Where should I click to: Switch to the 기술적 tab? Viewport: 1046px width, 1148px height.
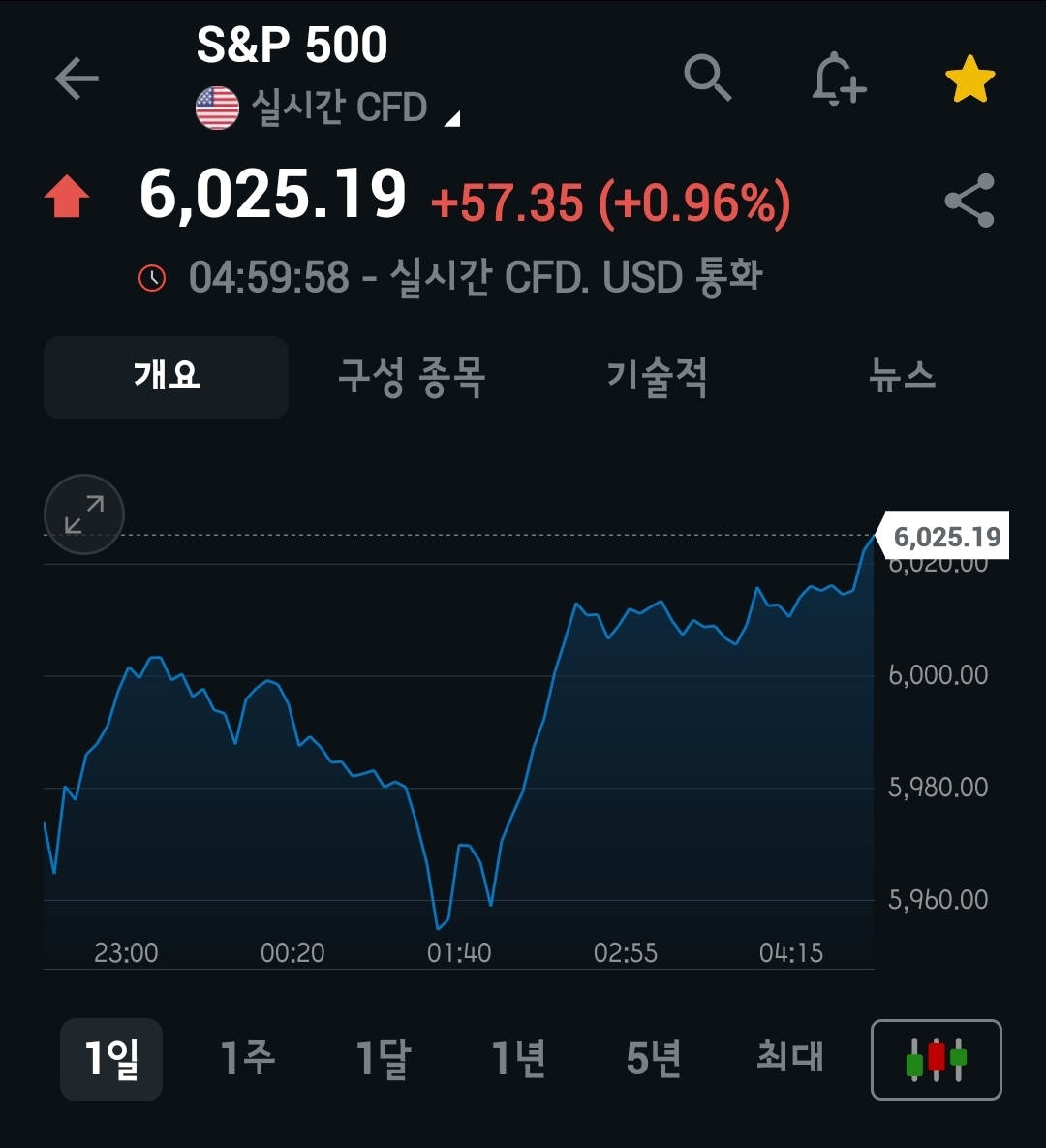[x=657, y=377]
